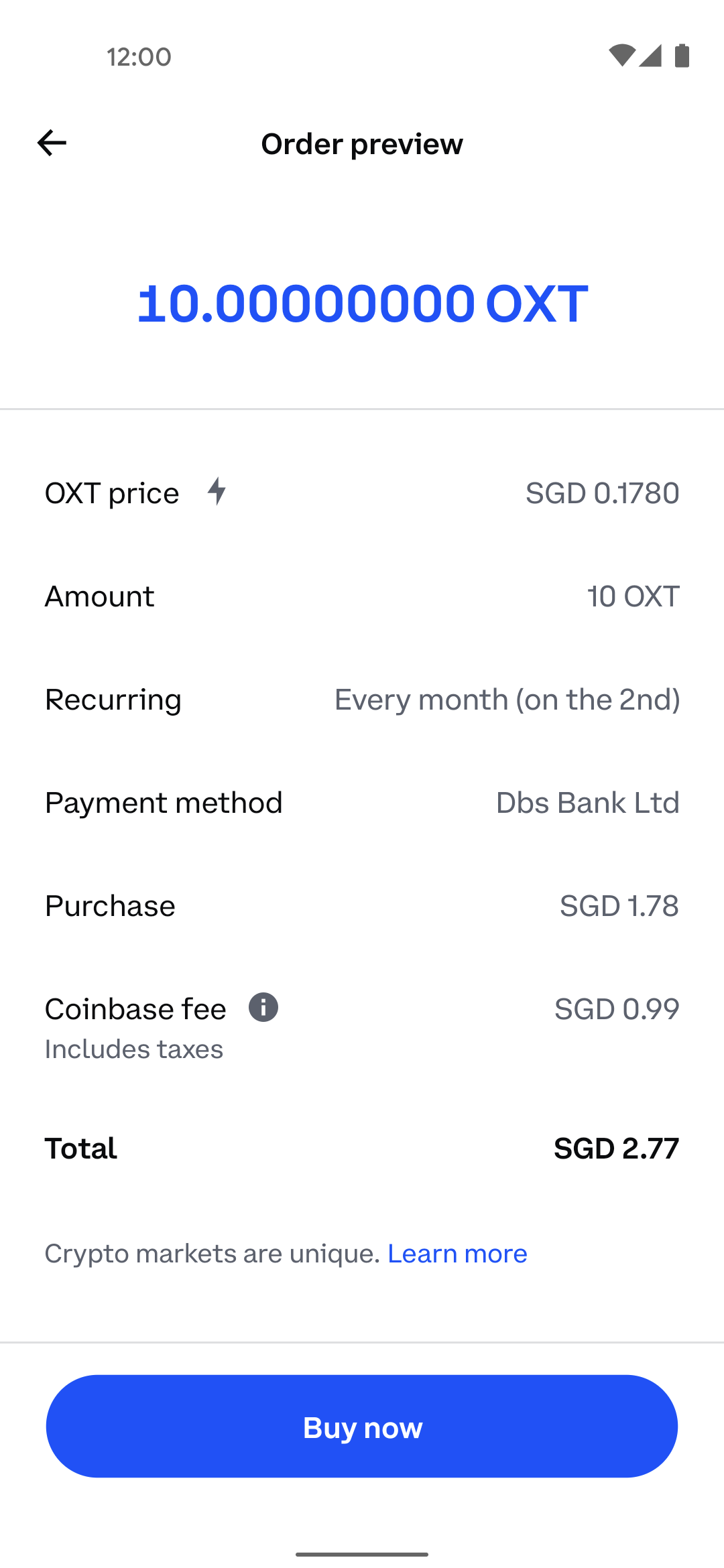Open the Learn more link
This screenshot has width=724, height=1568.
click(x=457, y=1253)
